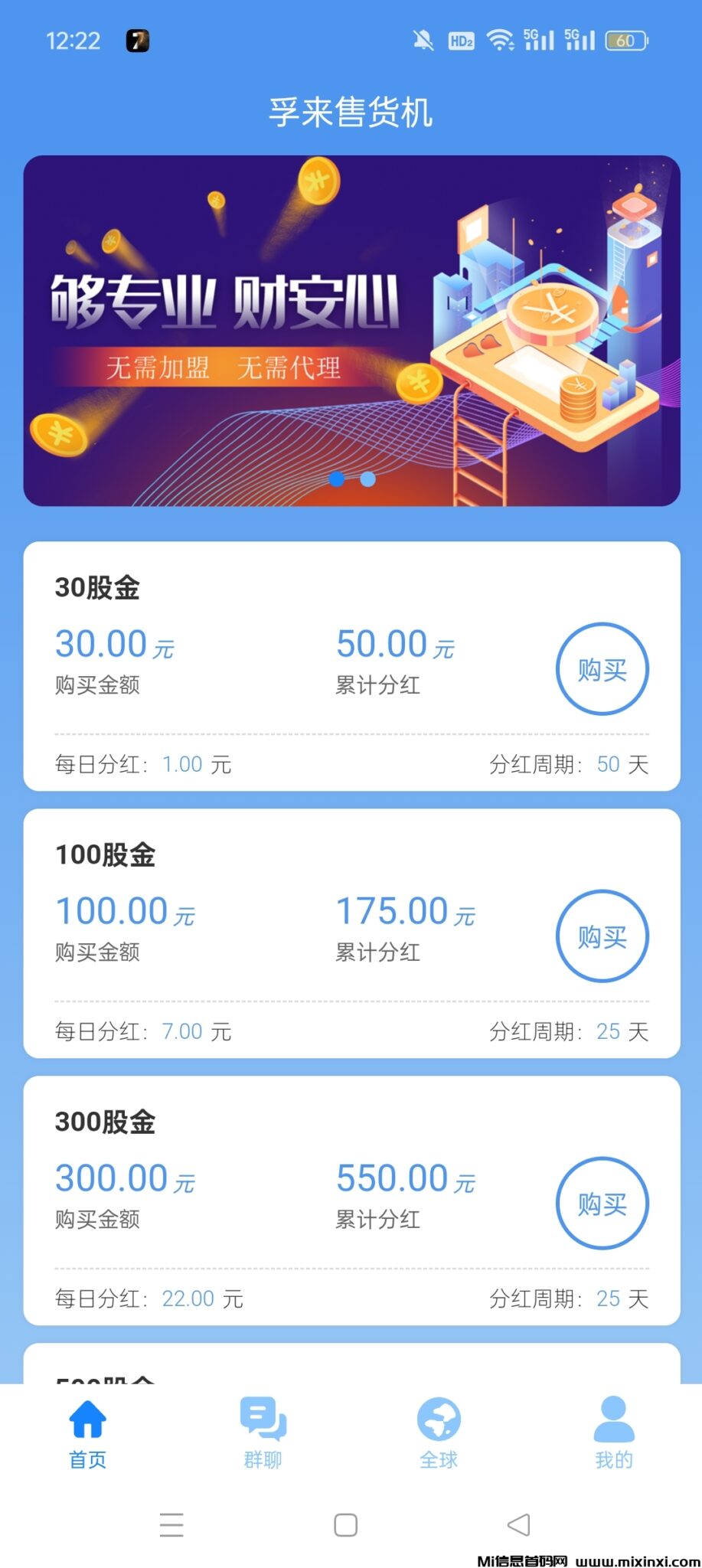Tap the circular home navigation button
This screenshot has width=702, height=1568.
pyautogui.click(x=344, y=1525)
